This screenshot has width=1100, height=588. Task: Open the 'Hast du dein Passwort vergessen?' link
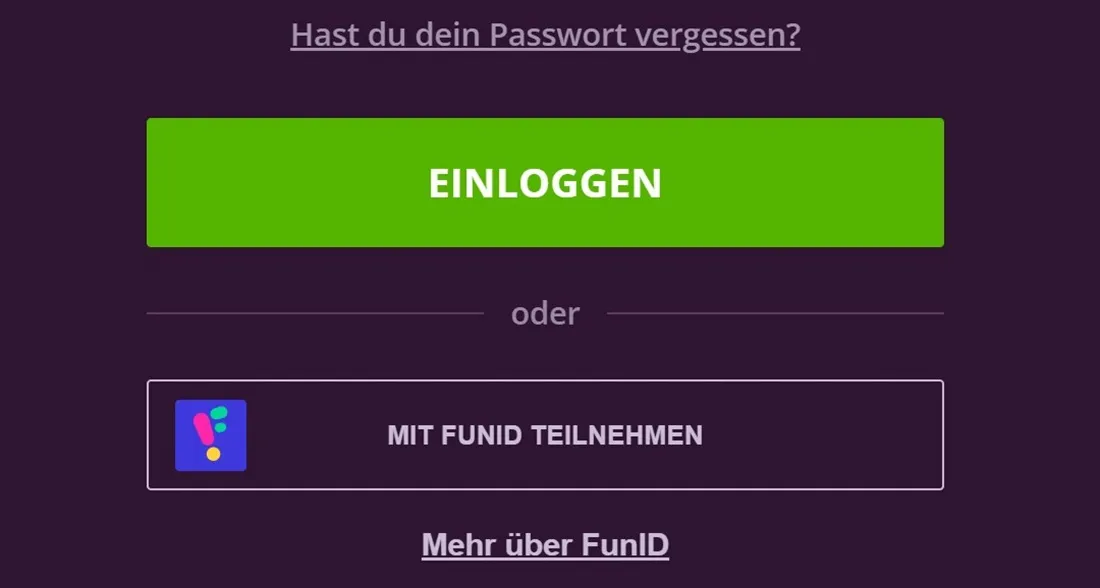pyautogui.click(x=545, y=35)
